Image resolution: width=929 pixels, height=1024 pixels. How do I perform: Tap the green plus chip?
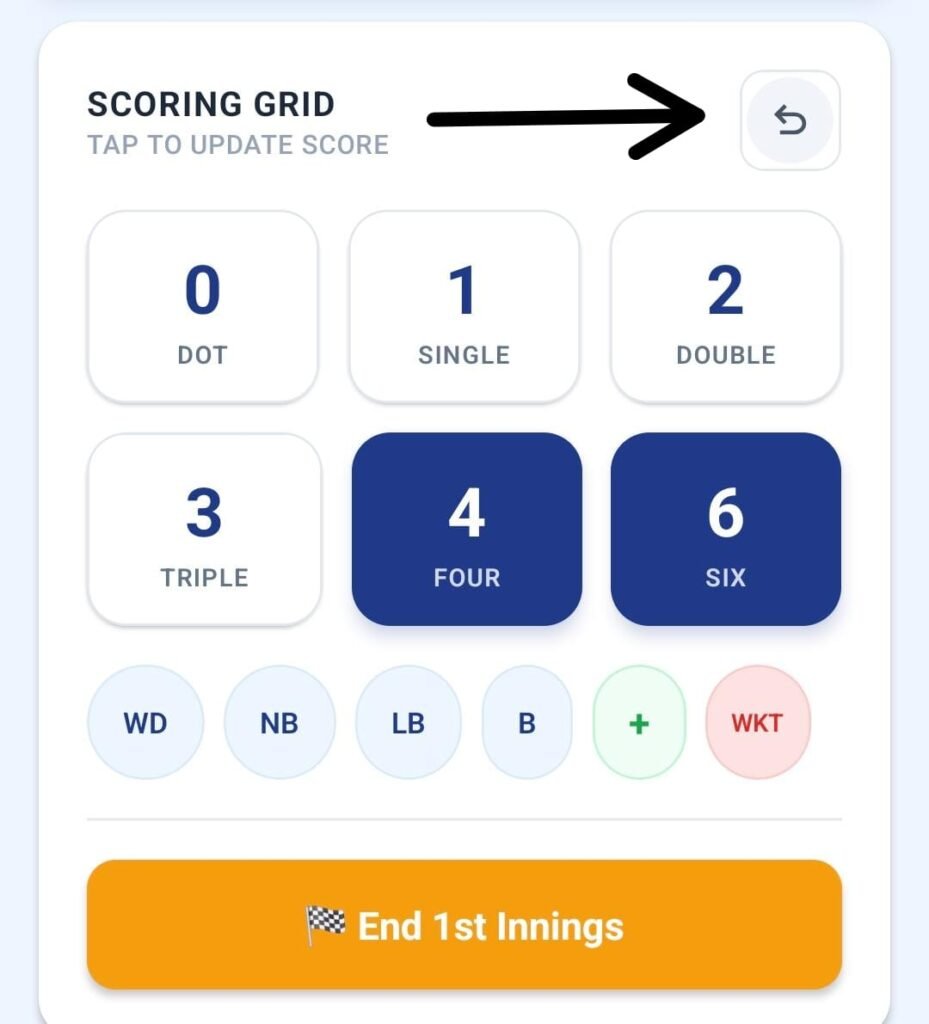tap(639, 722)
